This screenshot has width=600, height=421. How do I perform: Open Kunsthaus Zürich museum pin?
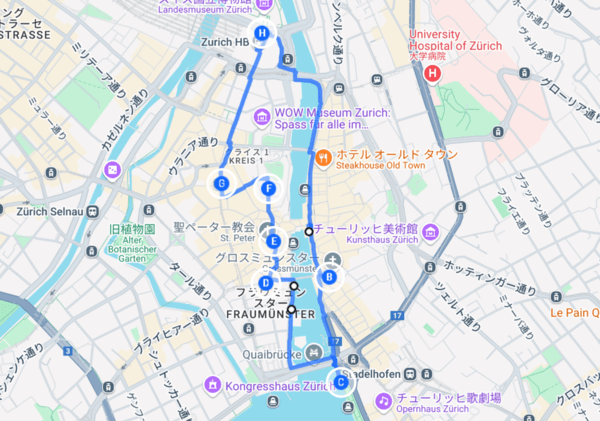(x=430, y=233)
